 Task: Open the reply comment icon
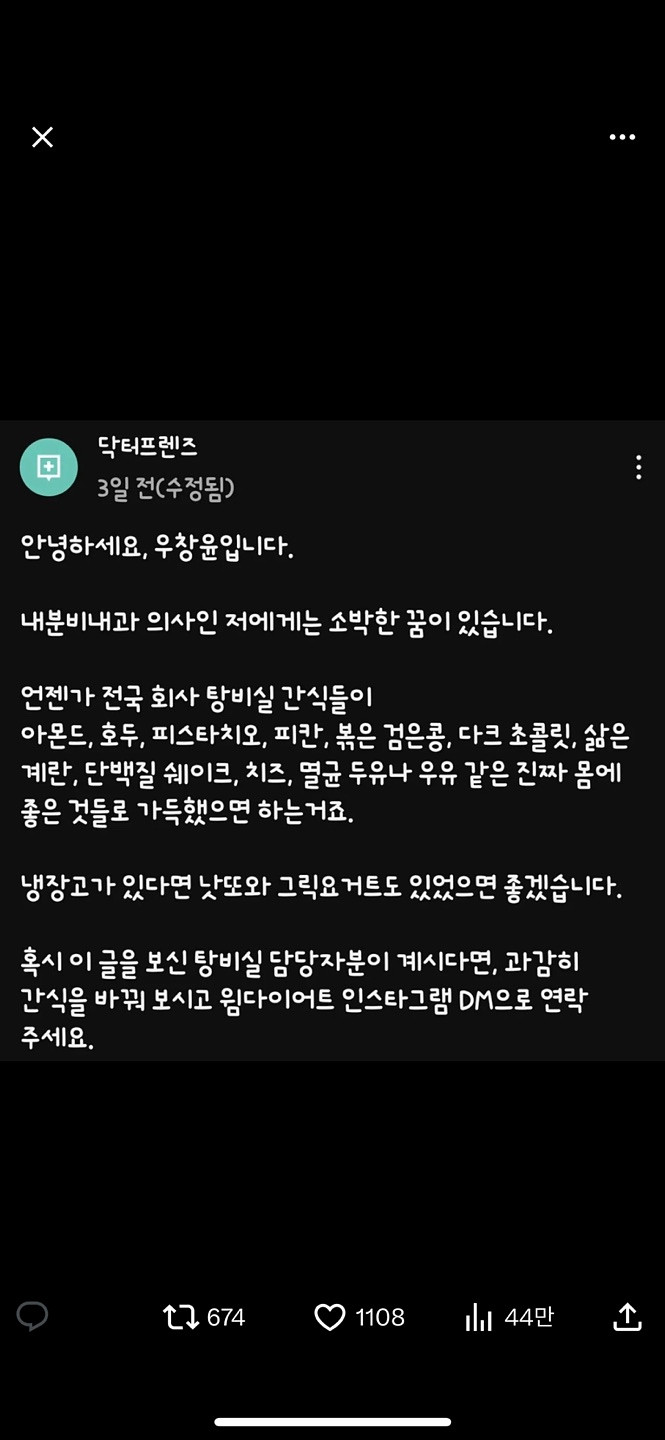(x=33, y=1317)
